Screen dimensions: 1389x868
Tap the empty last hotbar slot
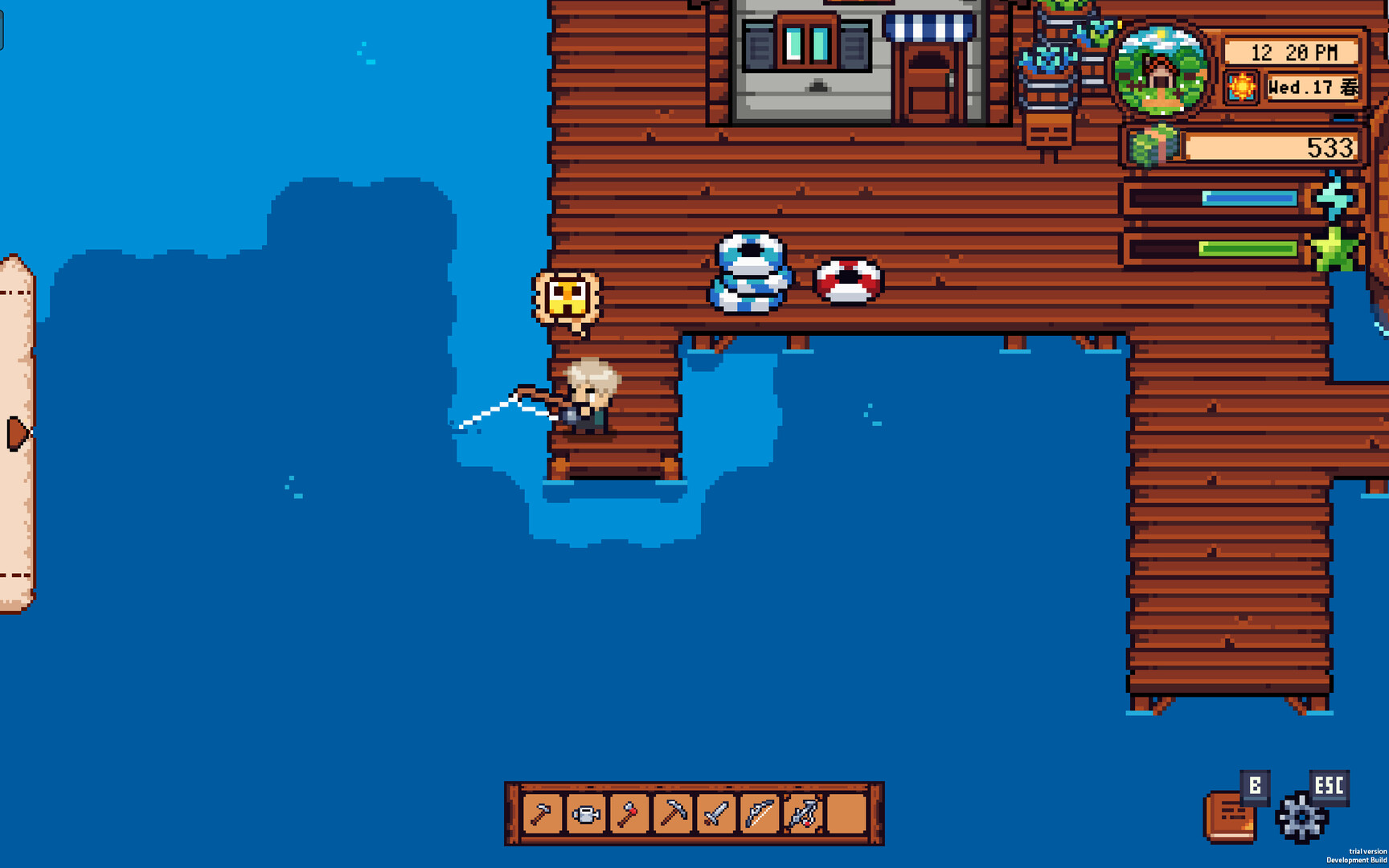846,814
